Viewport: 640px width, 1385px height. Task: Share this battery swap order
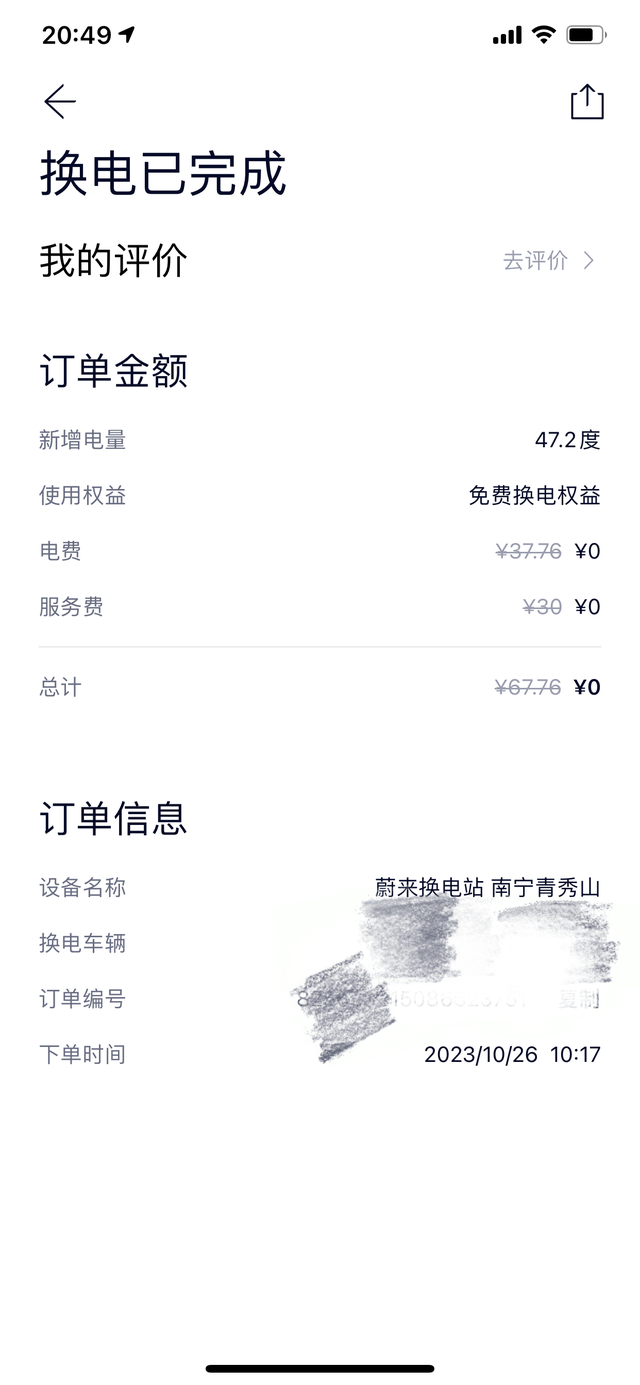tap(587, 102)
